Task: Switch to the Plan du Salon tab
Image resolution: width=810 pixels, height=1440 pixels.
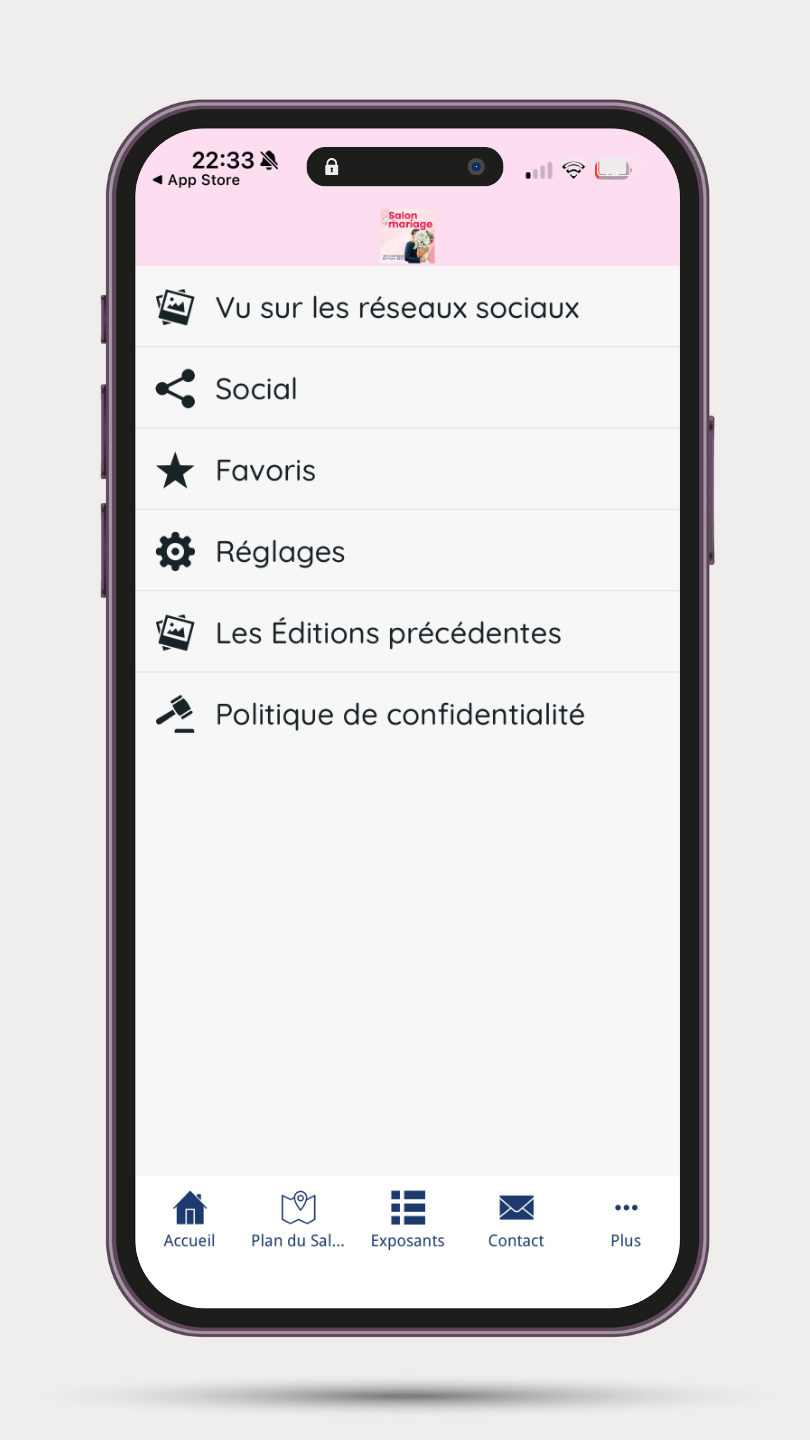Action: pos(298,1219)
